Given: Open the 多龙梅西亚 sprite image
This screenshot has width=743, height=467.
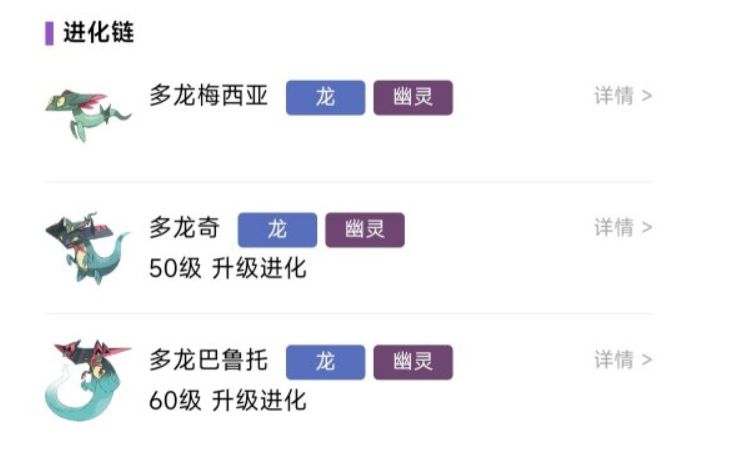Looking at the screenshot, I should click(x=86, y=113).
